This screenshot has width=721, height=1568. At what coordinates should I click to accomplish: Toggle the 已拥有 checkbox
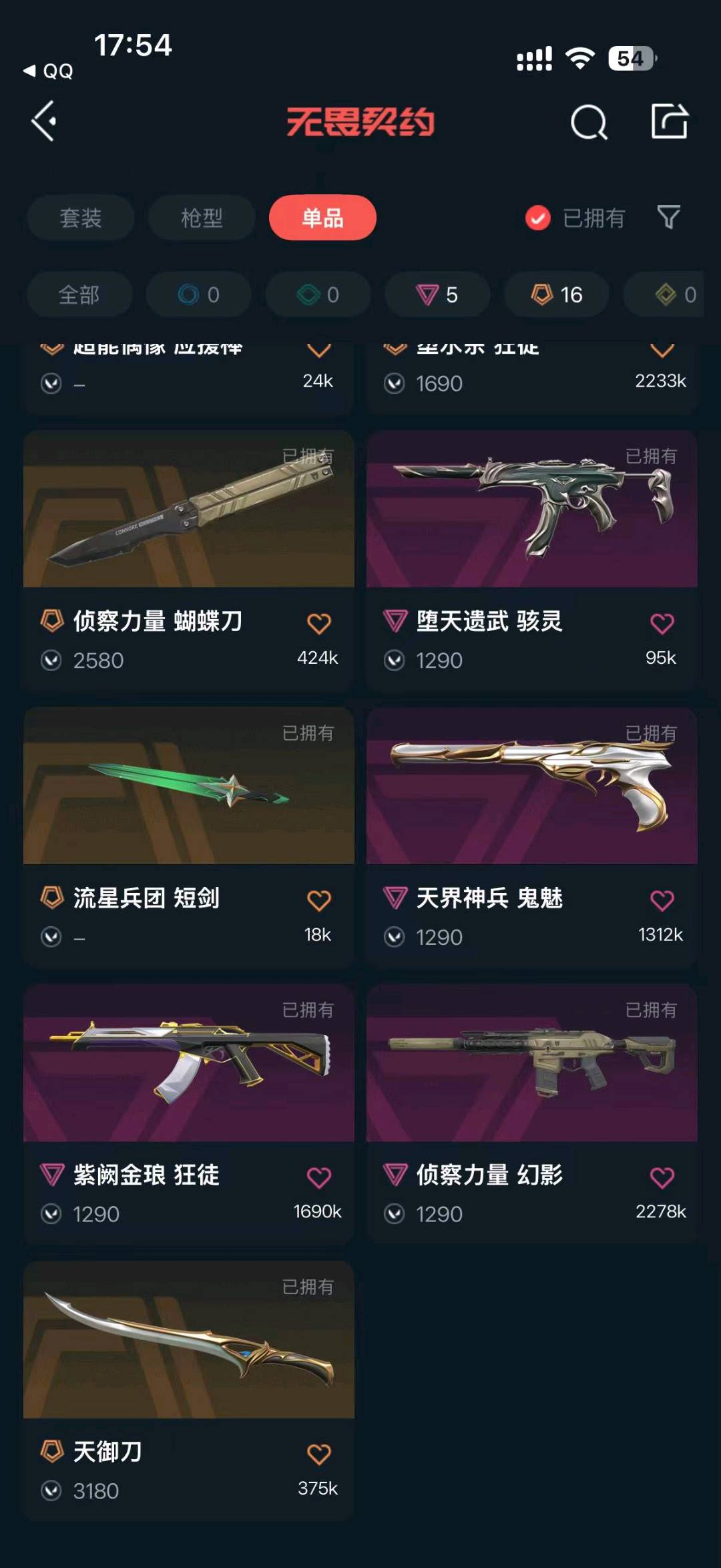coord(537,218)
